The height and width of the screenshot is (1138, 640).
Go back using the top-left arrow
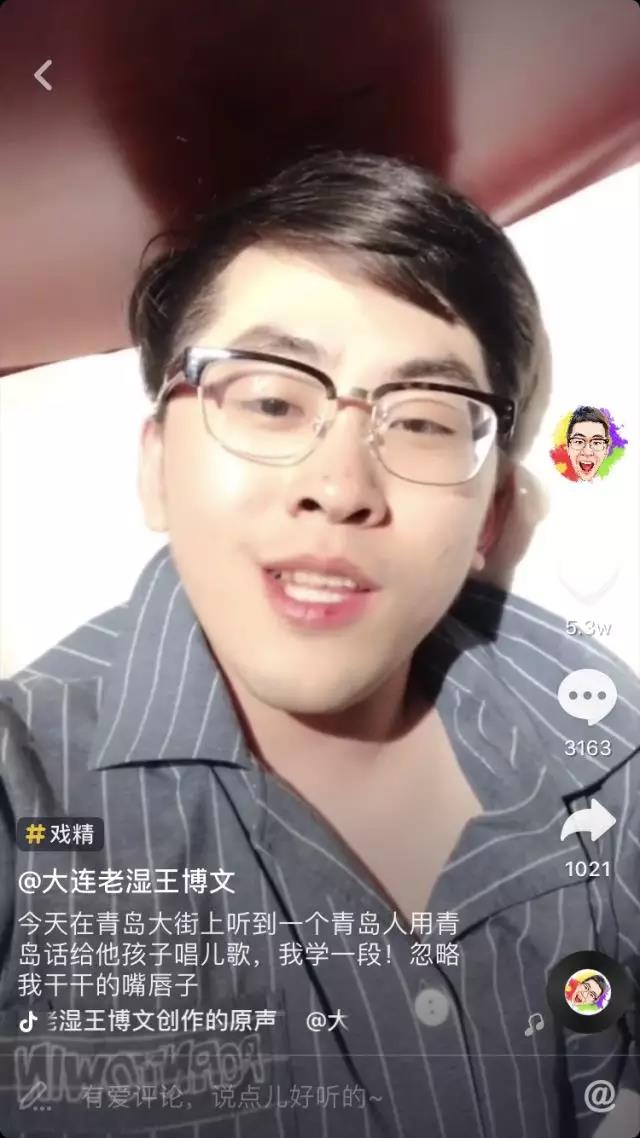[43, 75]
